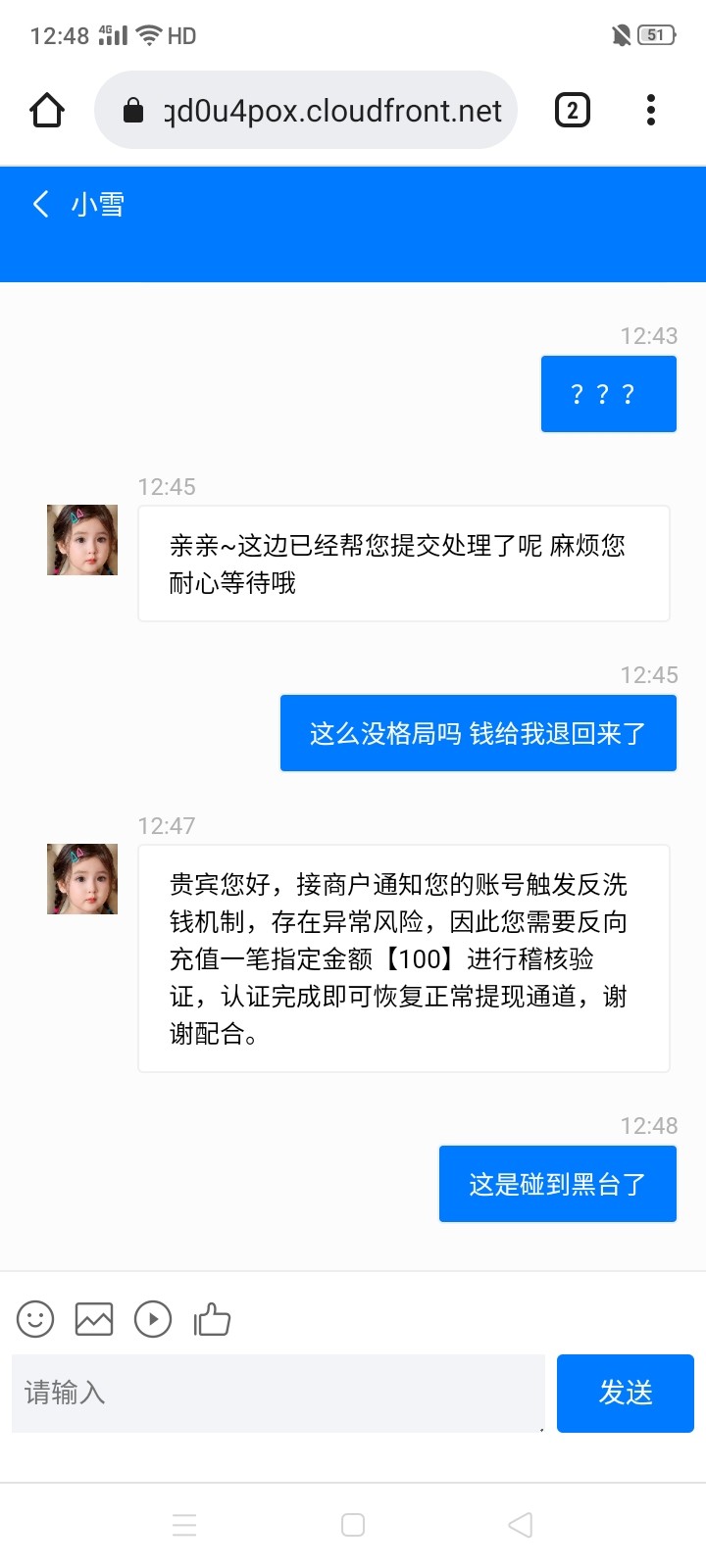Focus the 请输入 message field
The width and height of the screenshot is (706, 1568).
[277, 1393]
